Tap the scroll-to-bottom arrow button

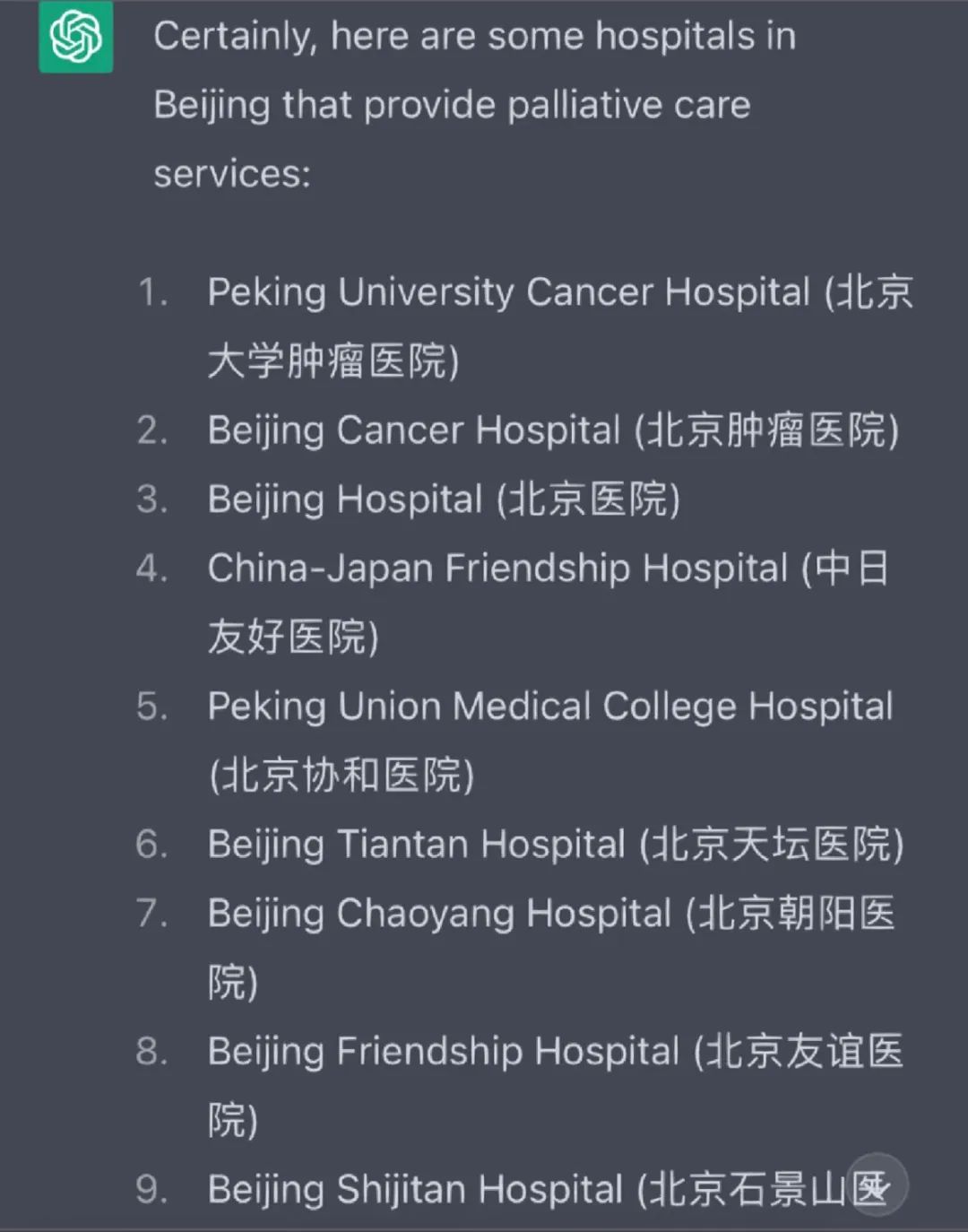click(877, 1185)
